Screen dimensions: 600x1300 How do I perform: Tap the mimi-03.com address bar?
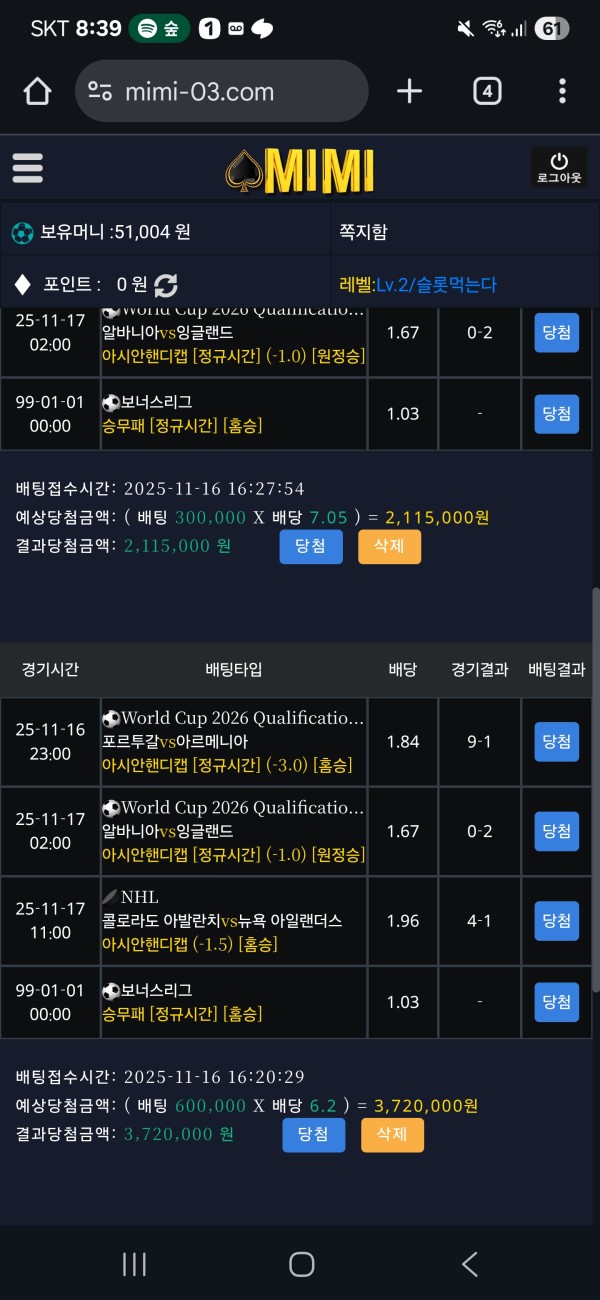tap(222, 92)
